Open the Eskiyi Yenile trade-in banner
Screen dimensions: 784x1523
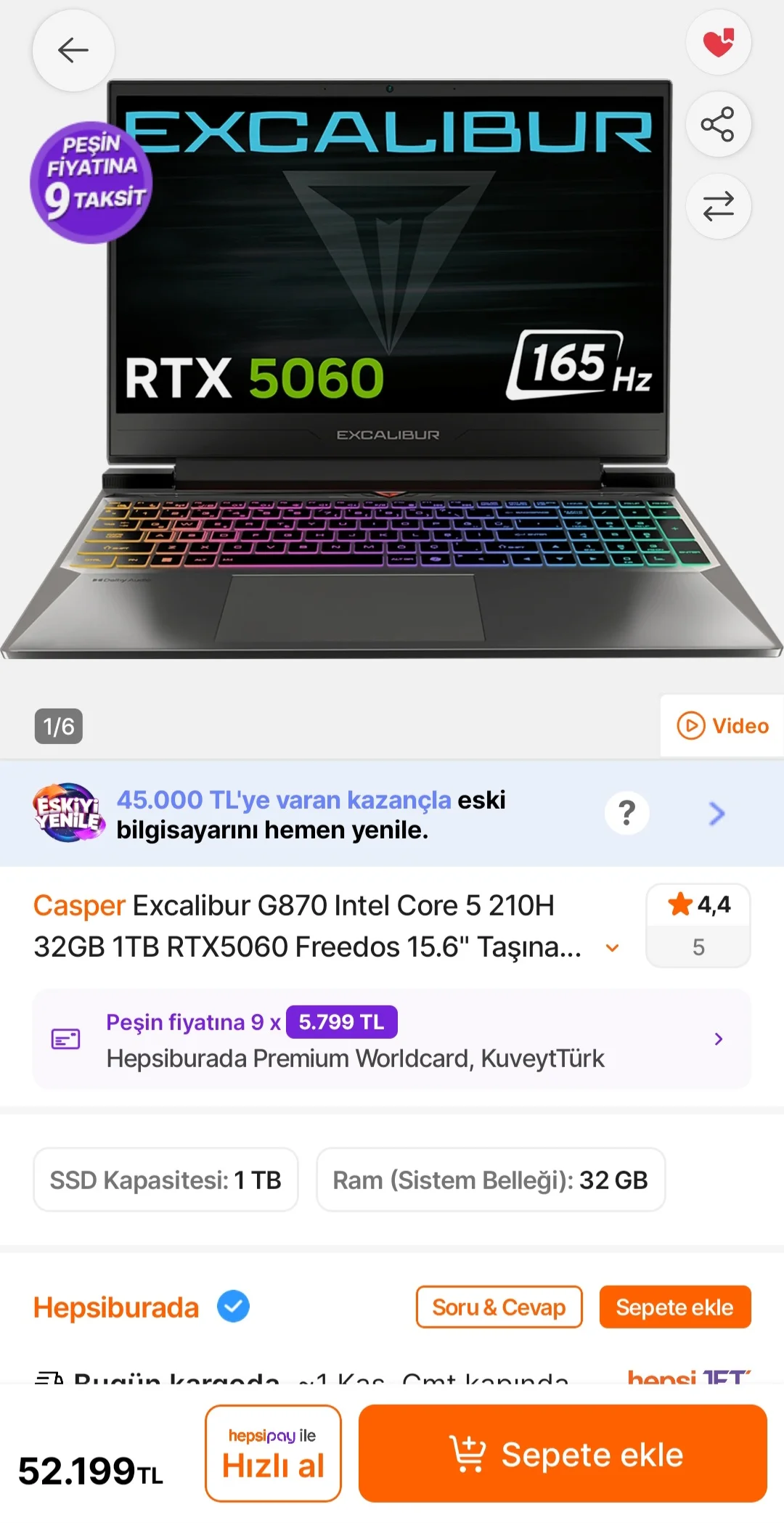click(x=312, y=814)
